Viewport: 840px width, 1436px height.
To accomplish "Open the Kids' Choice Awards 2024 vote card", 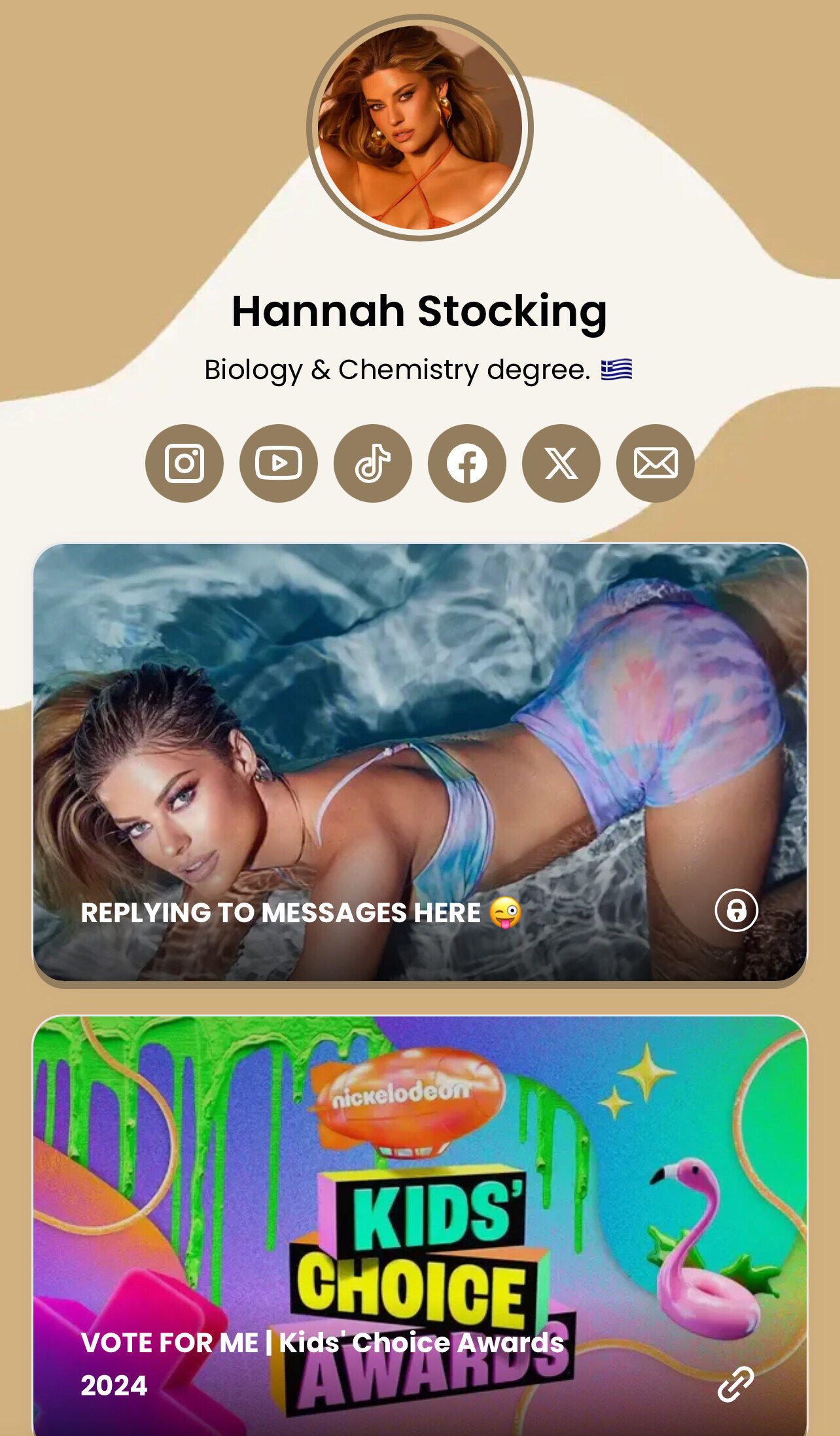I will pyautogui.click(x=420, y=1225).
